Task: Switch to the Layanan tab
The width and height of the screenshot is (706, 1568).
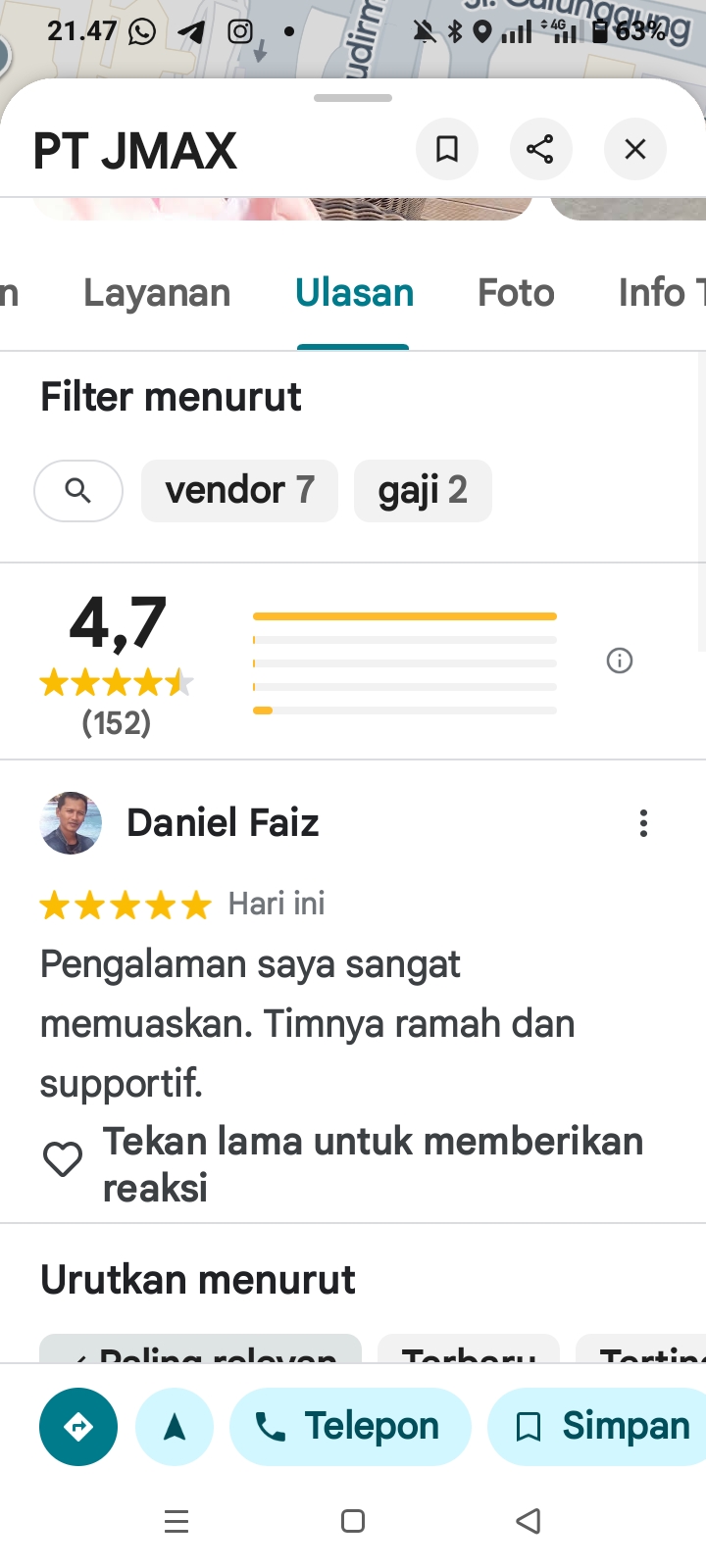Action: 157,293
